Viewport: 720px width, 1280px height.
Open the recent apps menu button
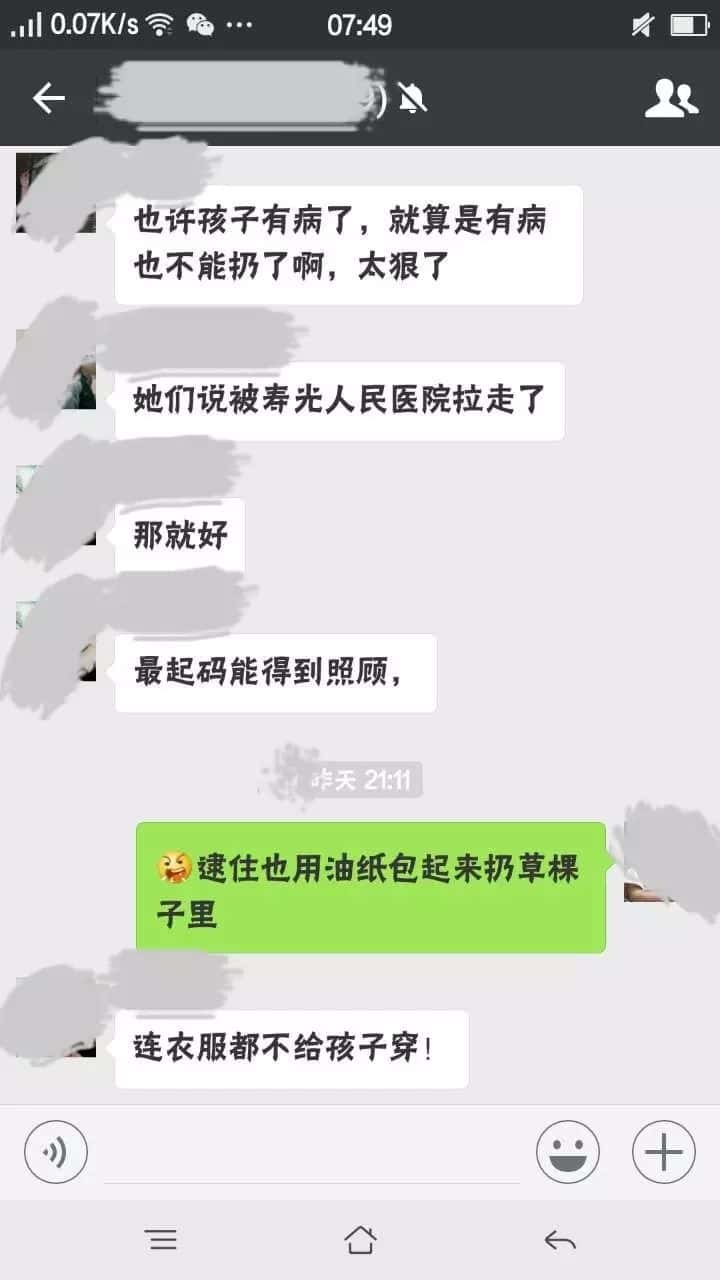161,1240
